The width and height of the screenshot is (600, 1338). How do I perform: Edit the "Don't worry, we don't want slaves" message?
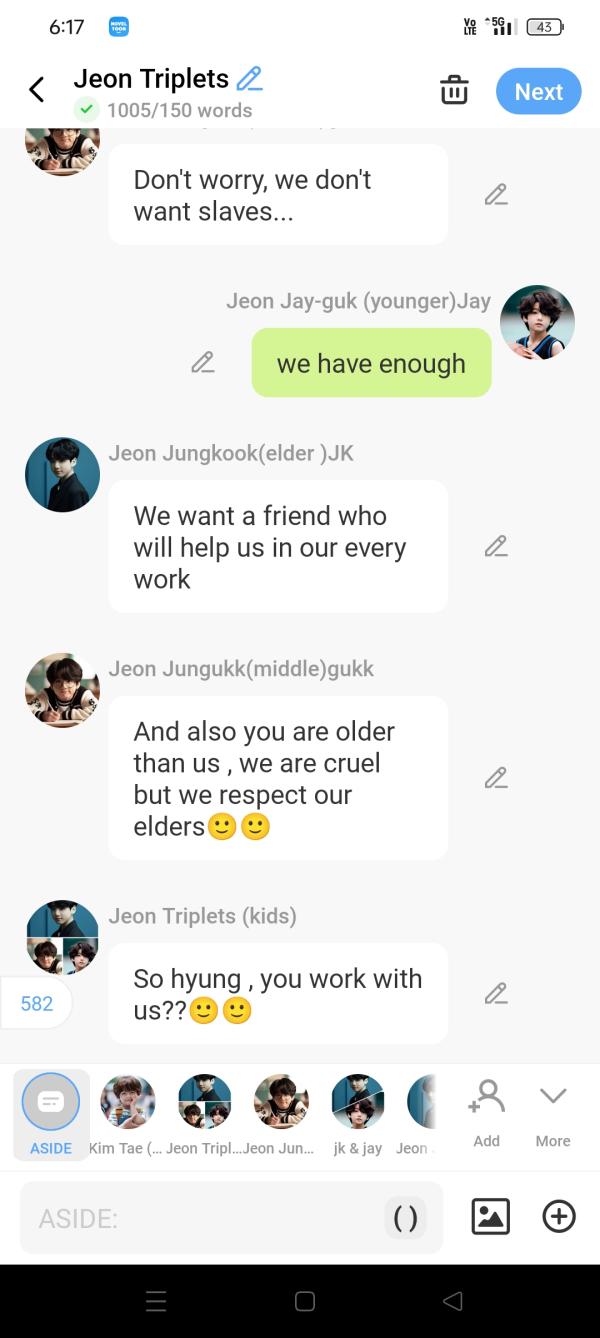pos(496,195)
